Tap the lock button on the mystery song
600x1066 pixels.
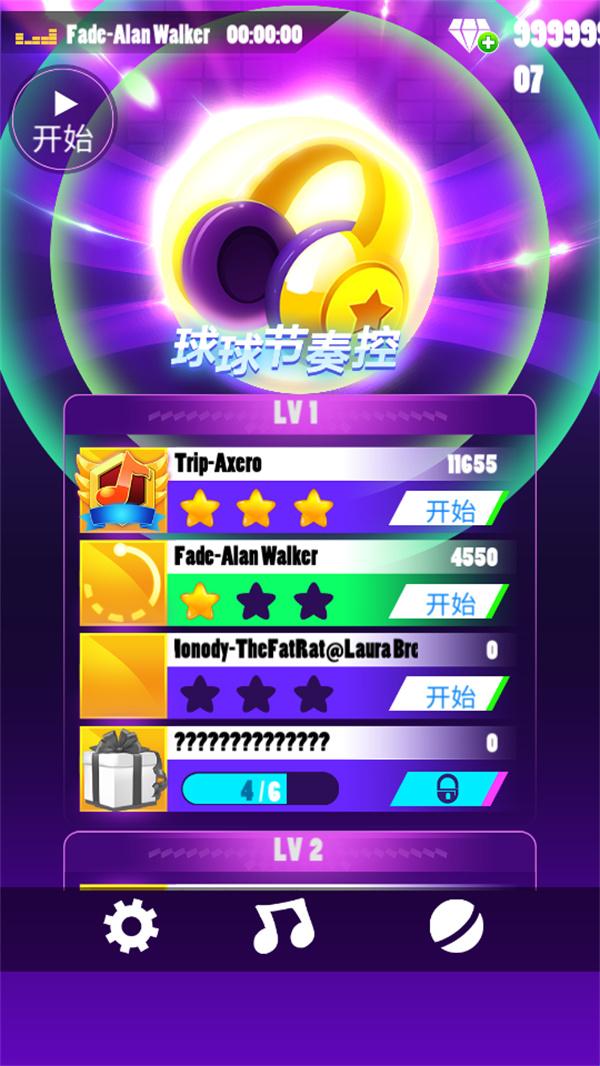pyautogui.click(x=448, y=788)
